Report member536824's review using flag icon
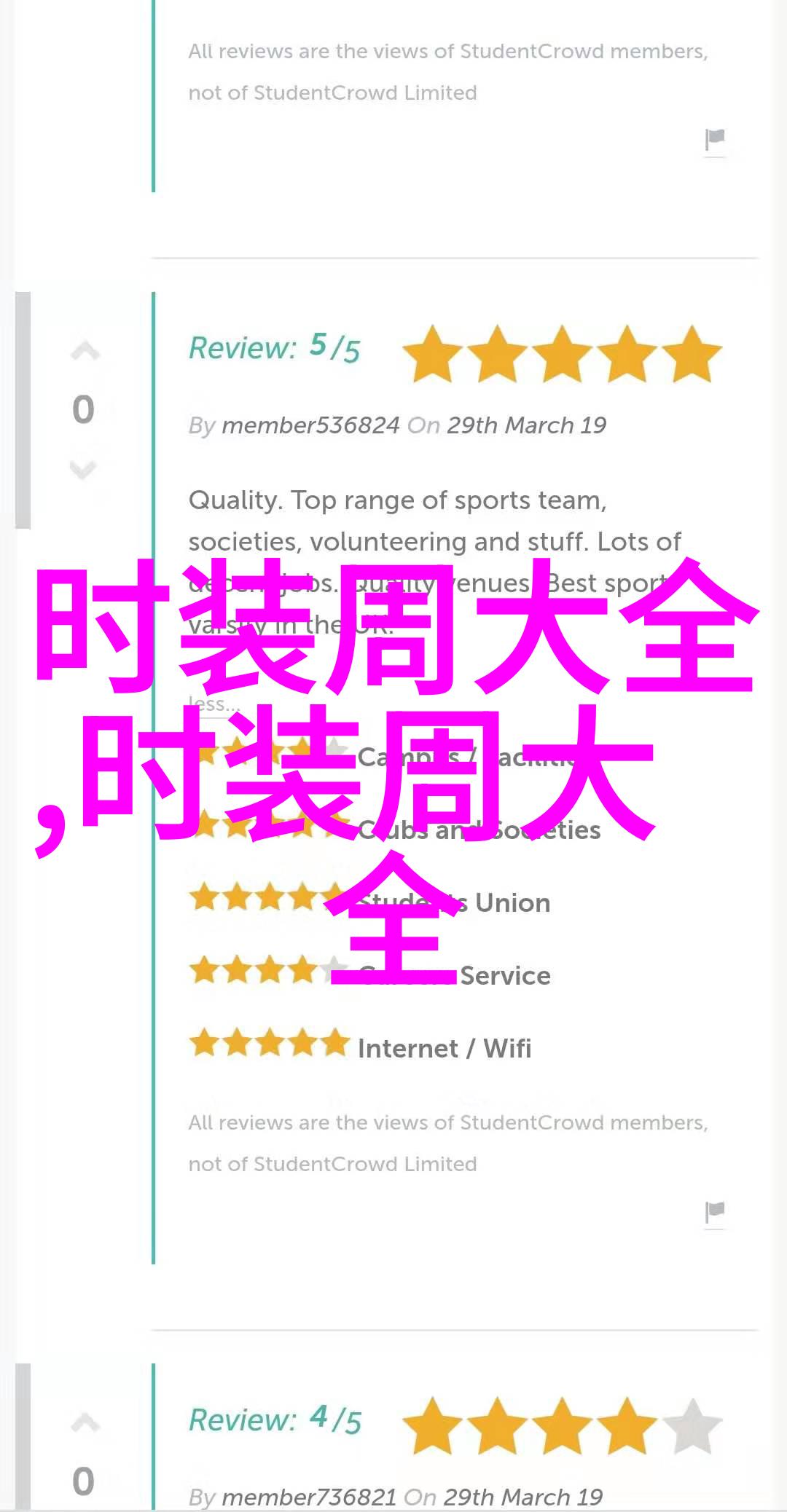The height and width of the screenshot is (1512, 787). [x=714, y=1212]
